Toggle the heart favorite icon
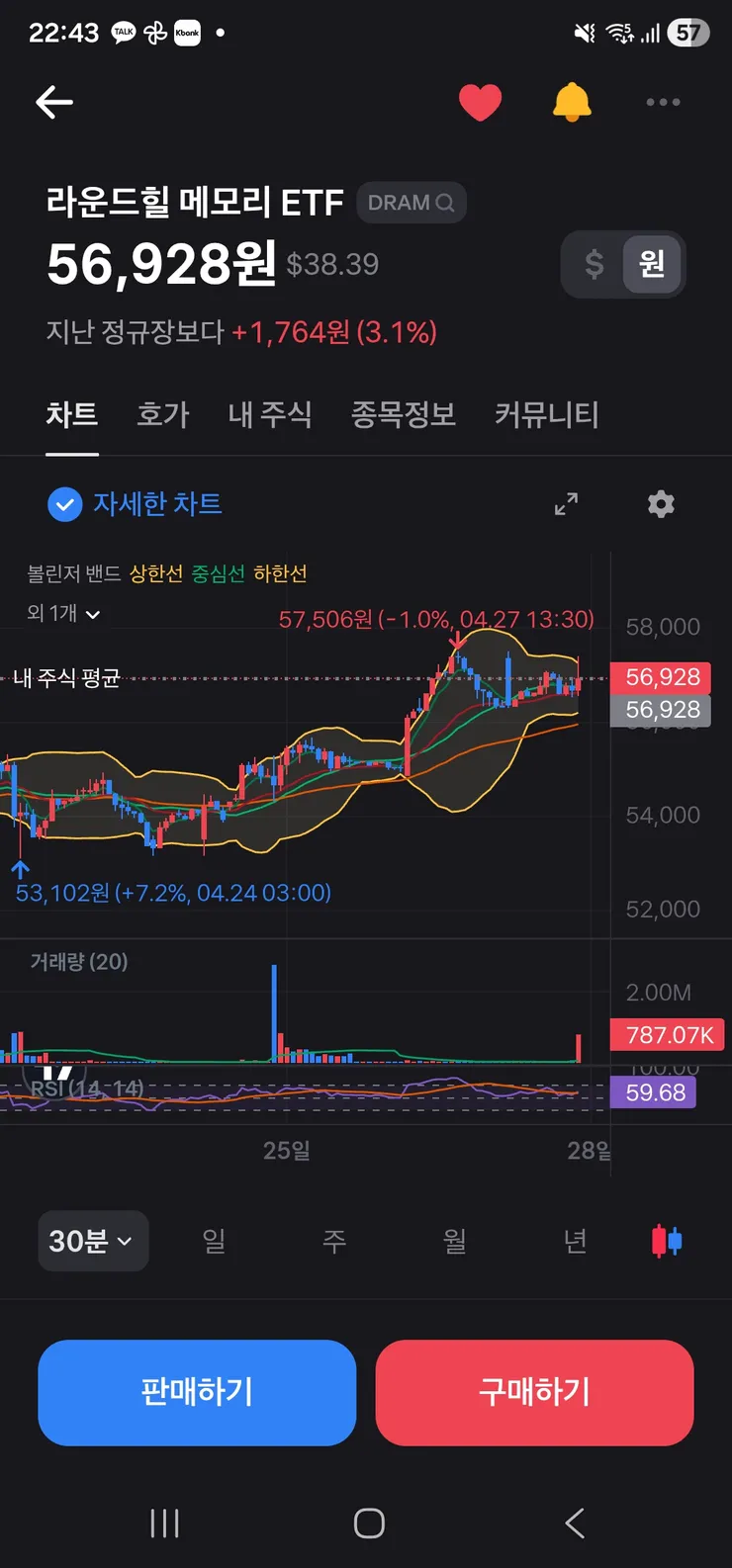 [480, 102]
